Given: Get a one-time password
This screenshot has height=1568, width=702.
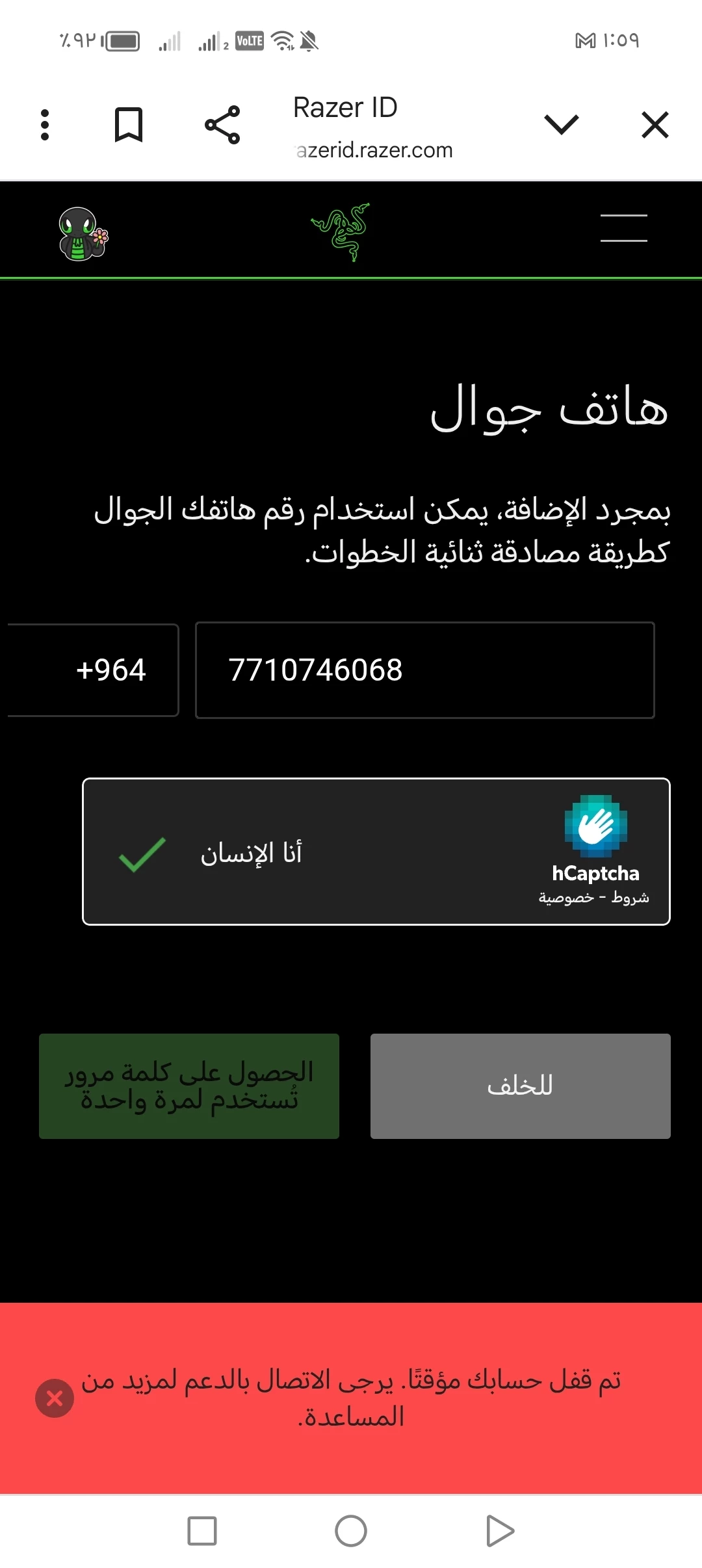Looking at the screenshot, I should tap(189, 1086).
